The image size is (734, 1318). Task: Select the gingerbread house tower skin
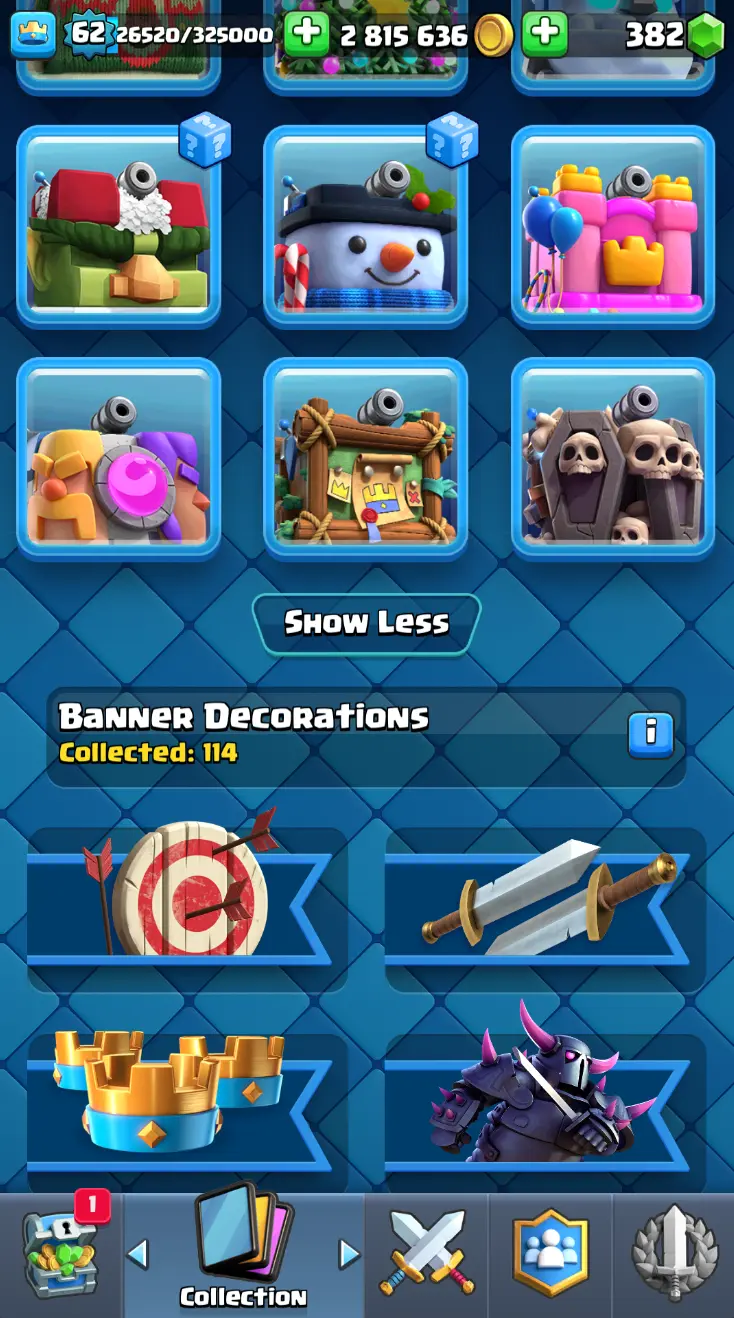pyautogui.click(x=118, y=226)
